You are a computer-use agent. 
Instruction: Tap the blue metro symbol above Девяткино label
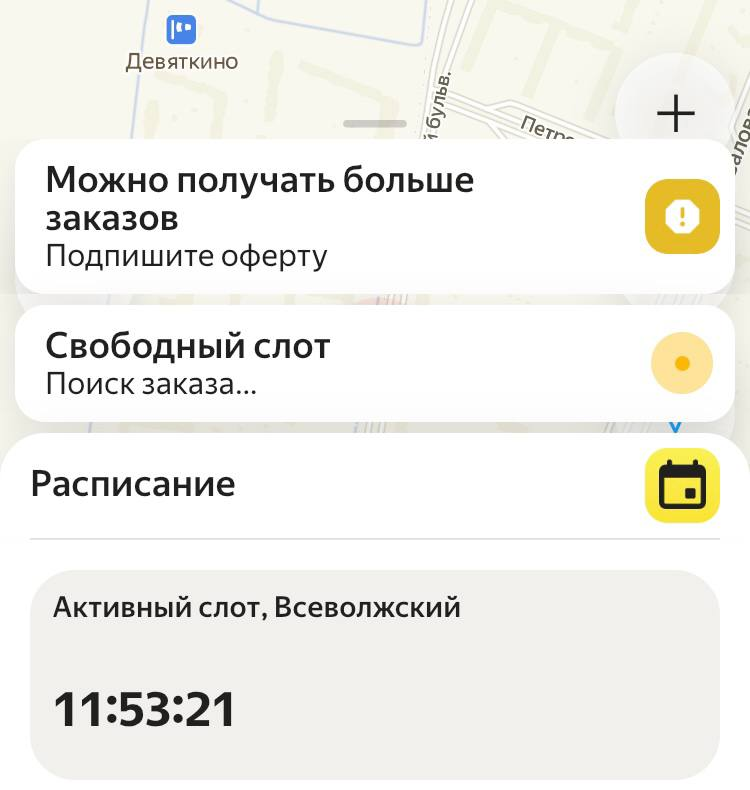click(x=180, y=31)
